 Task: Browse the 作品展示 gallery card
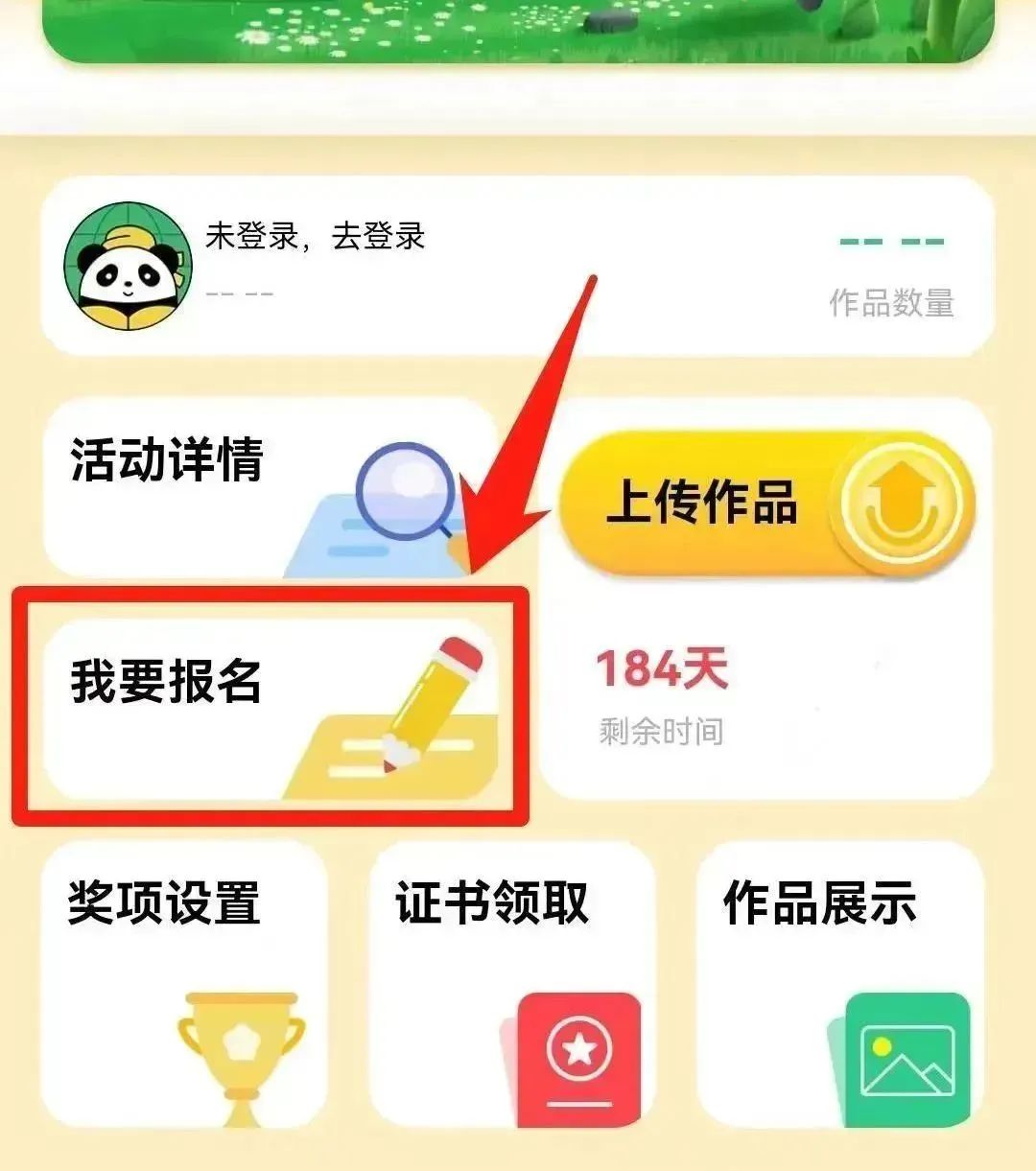pyautogui.click(x=839, y=983)
